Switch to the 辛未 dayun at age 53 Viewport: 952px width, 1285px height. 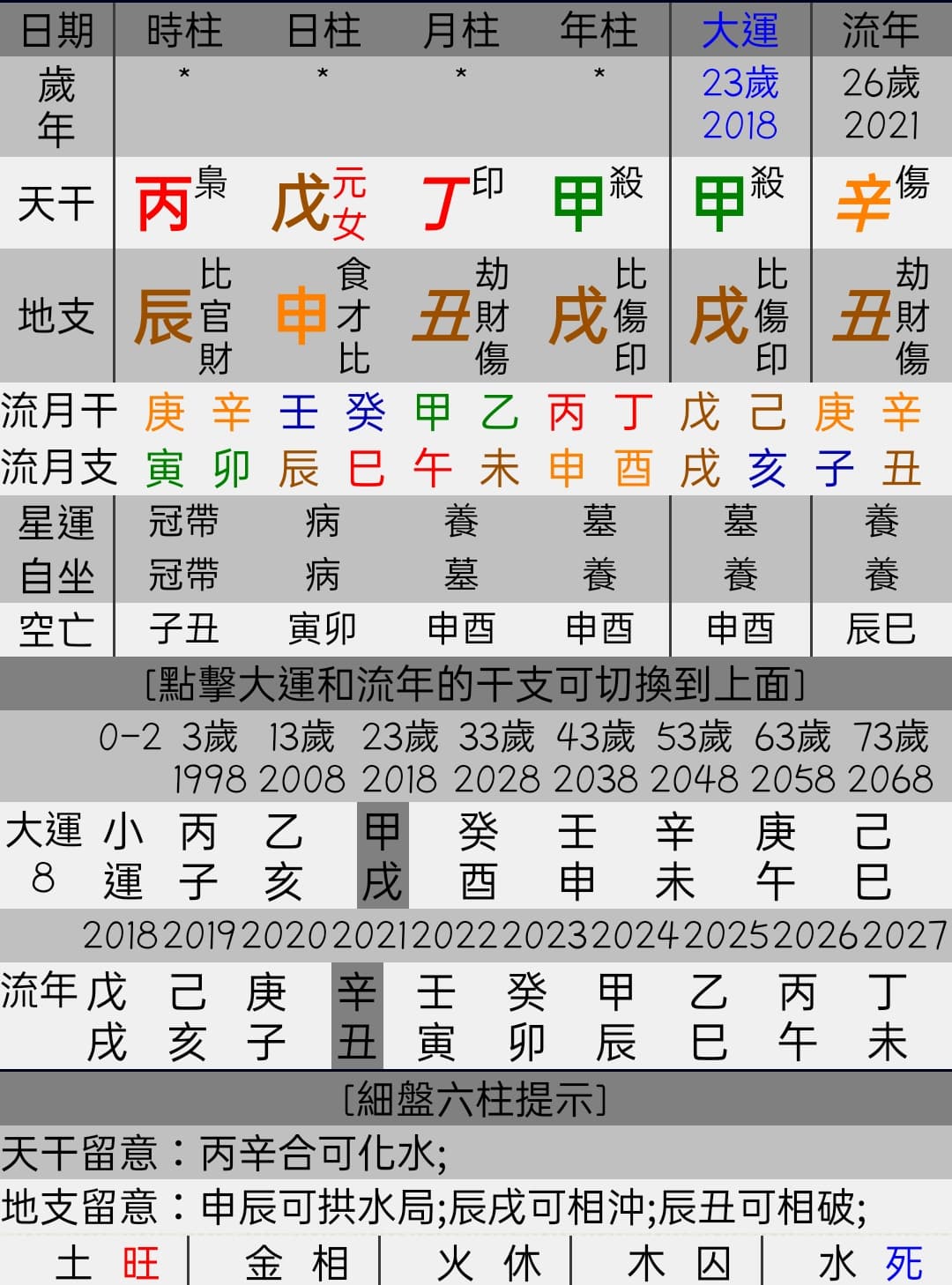(x=674, y=854)
